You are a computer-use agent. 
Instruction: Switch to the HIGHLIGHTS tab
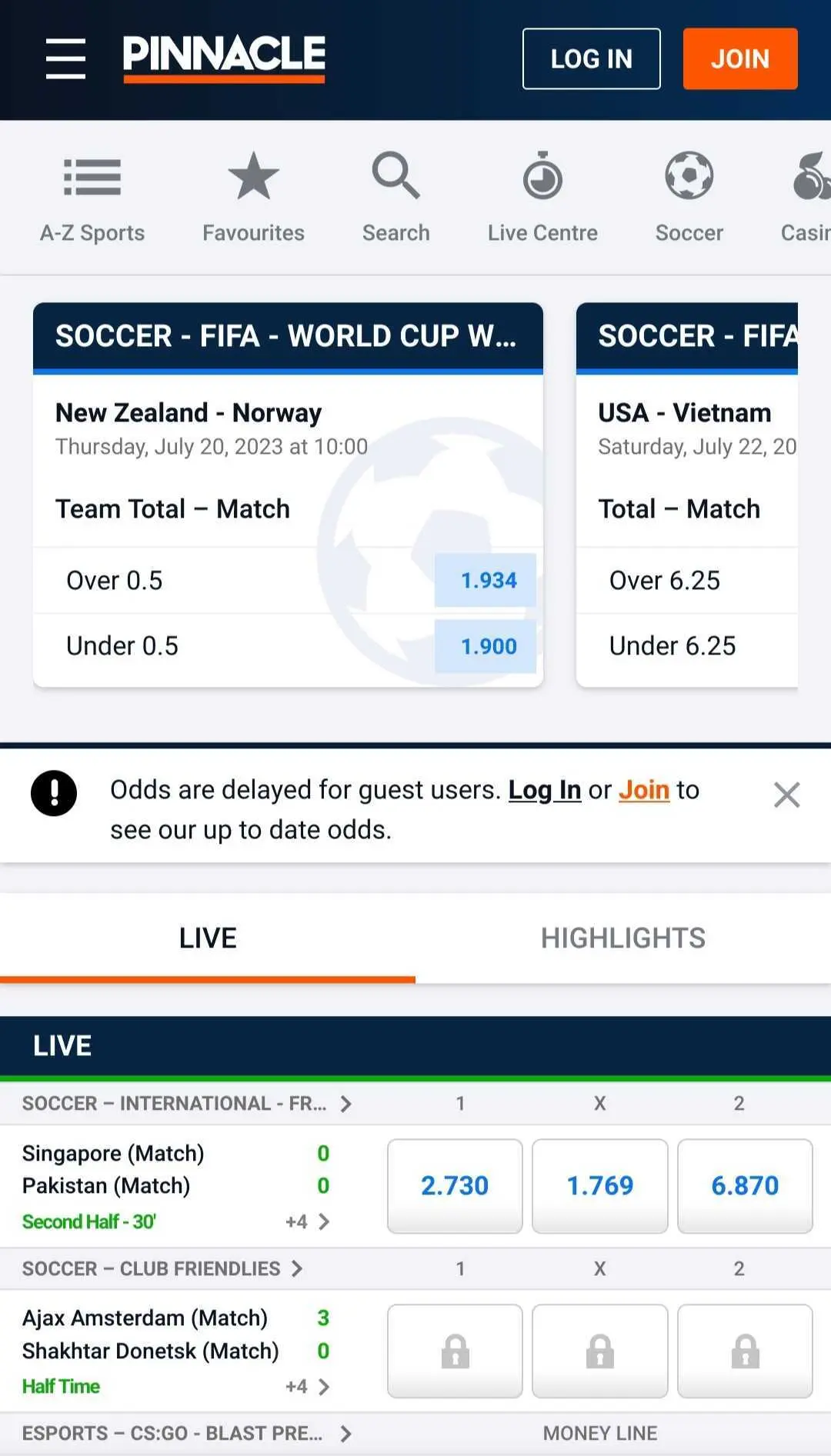click(622, 938)
